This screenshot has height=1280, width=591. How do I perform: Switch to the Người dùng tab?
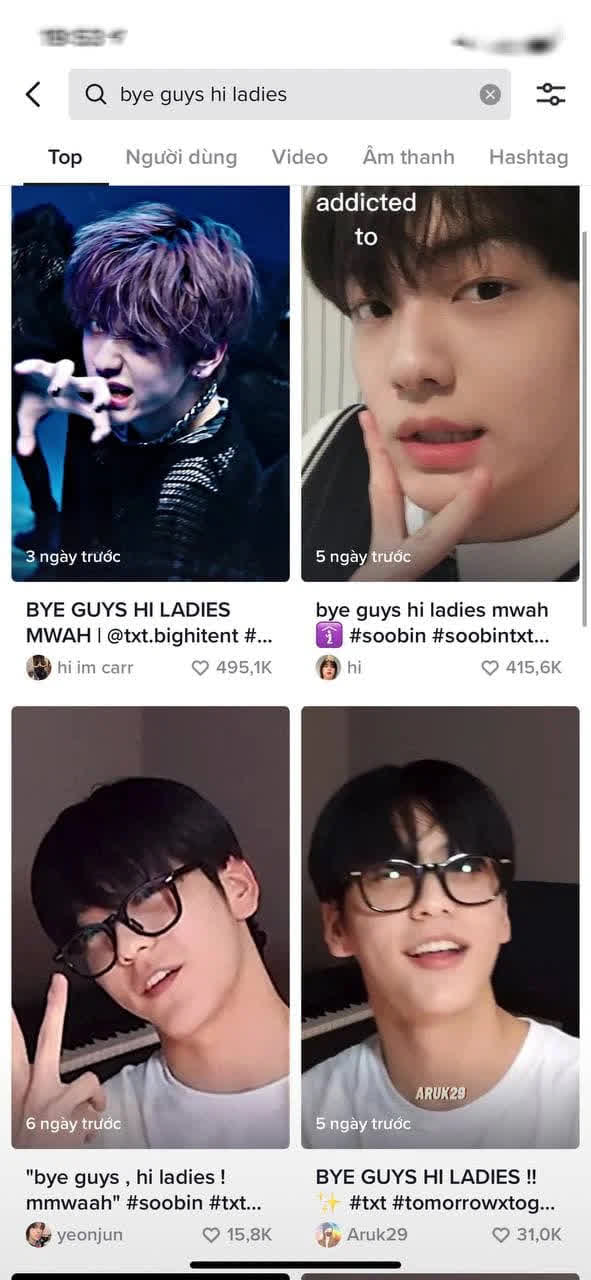tap(181, 157)
